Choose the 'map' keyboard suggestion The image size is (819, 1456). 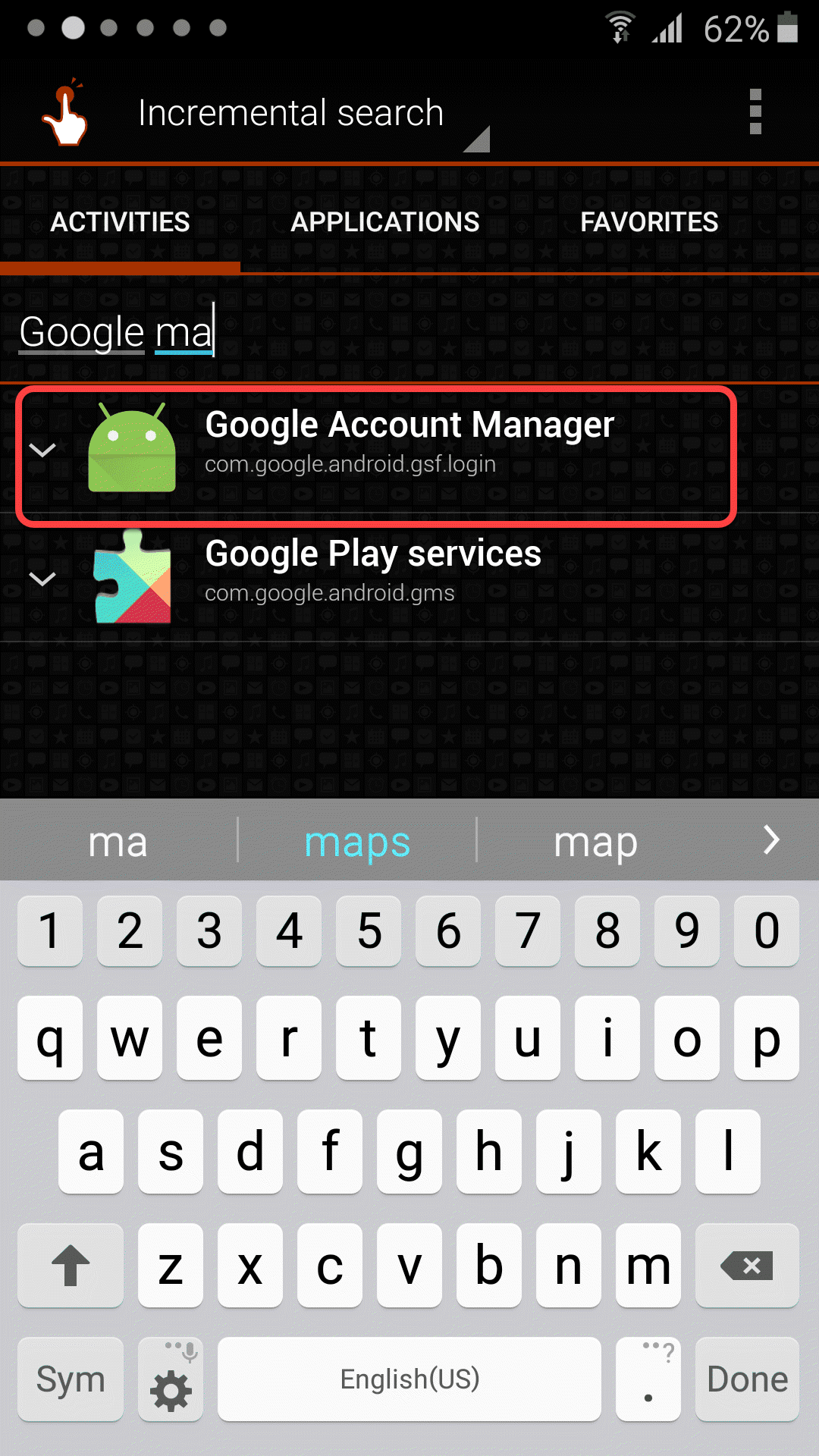[x=595, y=841]
